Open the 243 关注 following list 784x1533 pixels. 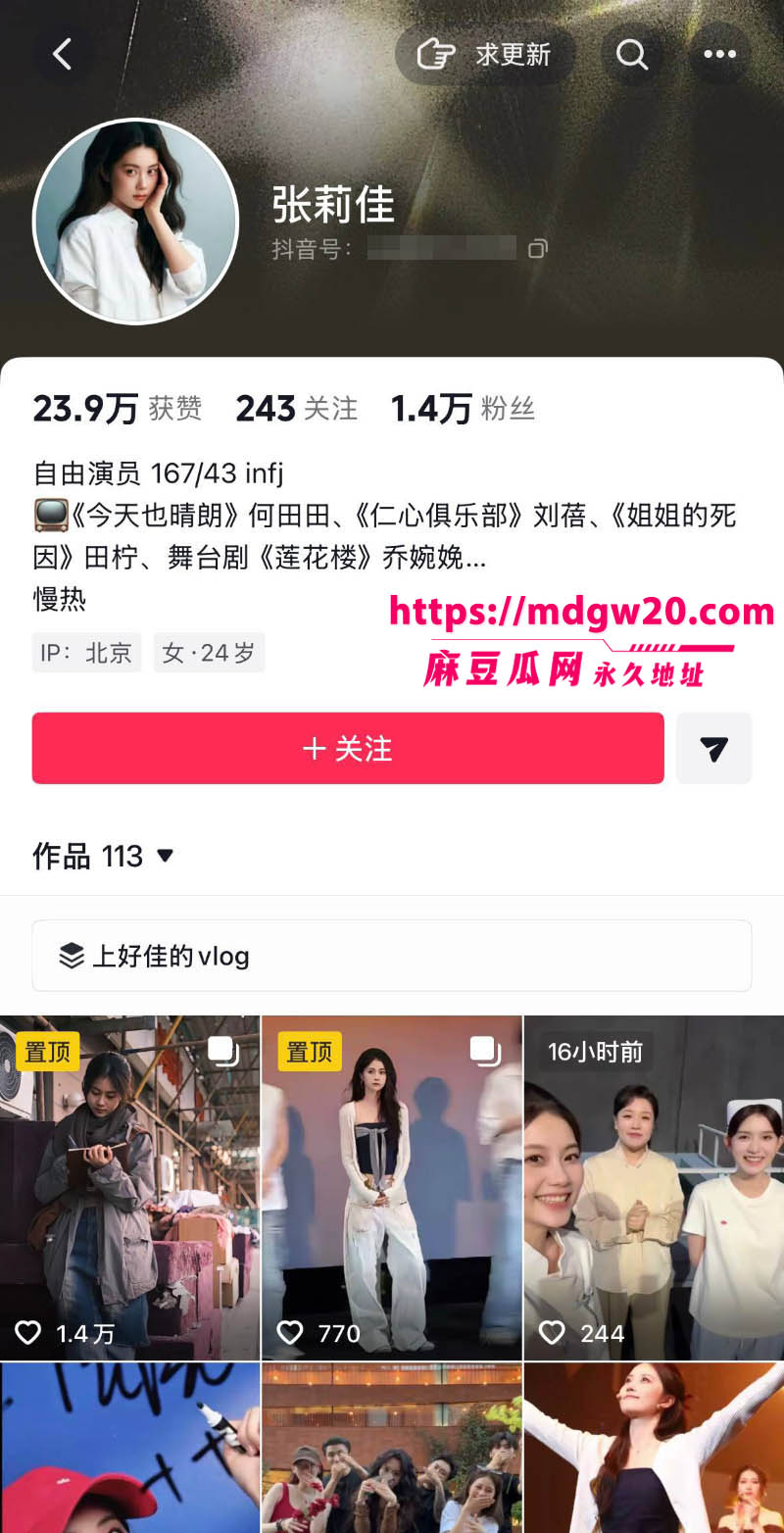point(296,409)
